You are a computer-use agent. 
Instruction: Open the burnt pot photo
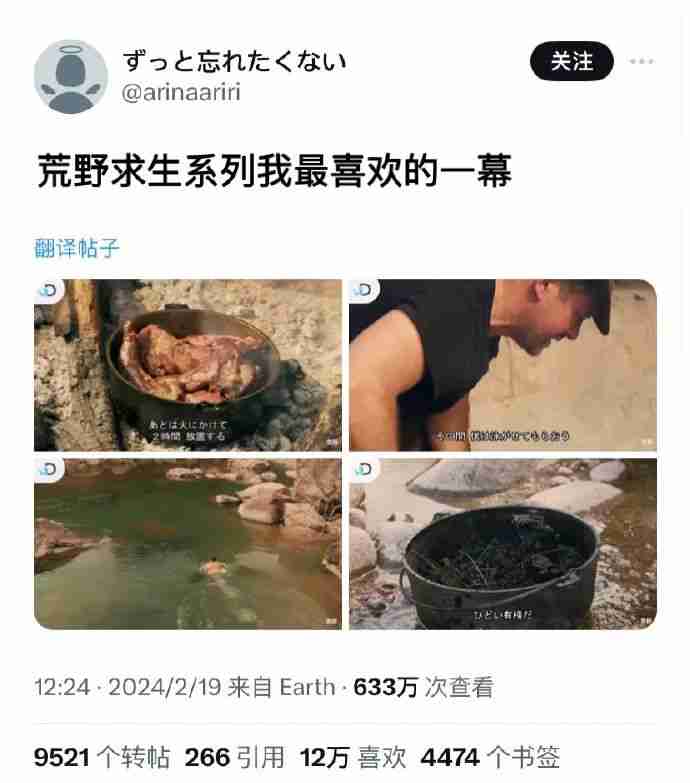(502, 543)
